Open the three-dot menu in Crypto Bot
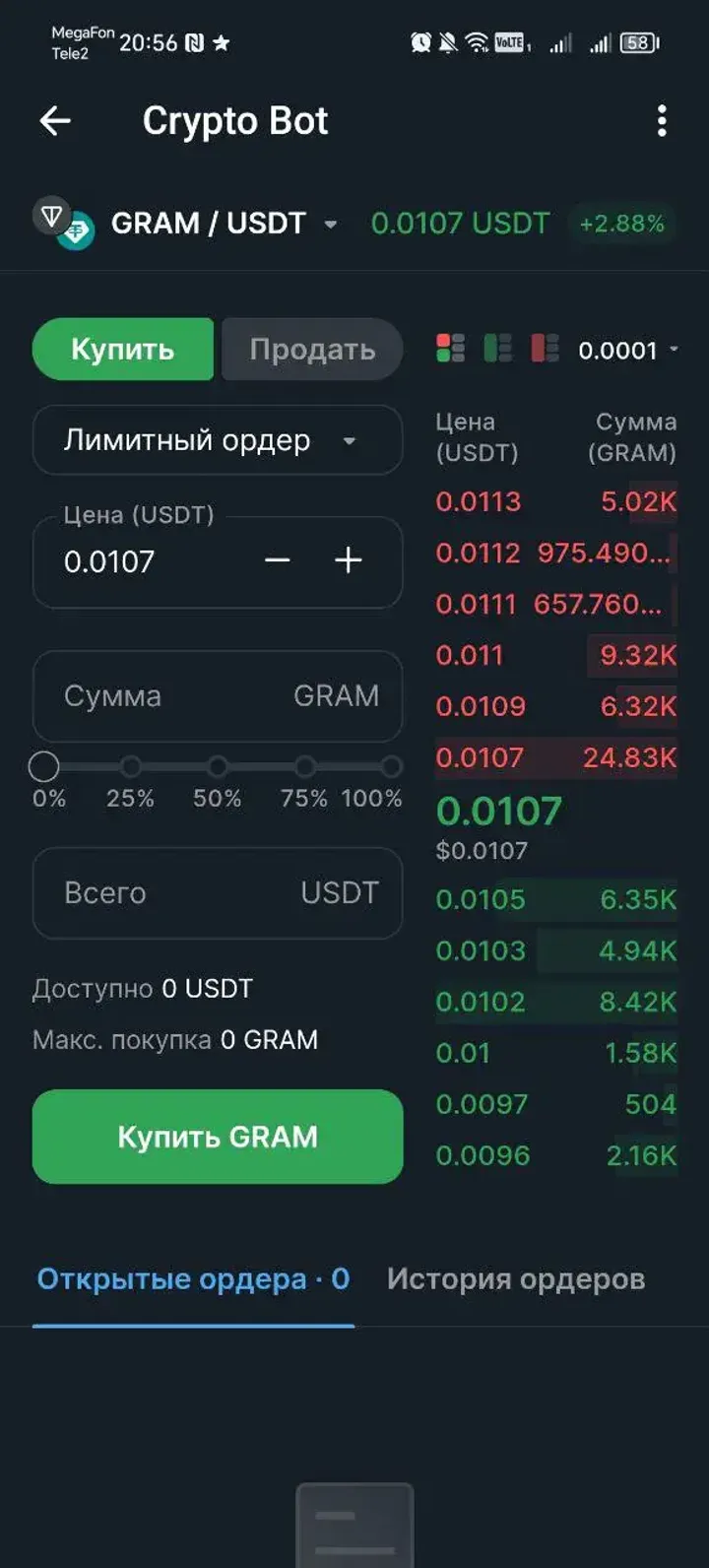The image size is (709, 1568). click(662, 120)
